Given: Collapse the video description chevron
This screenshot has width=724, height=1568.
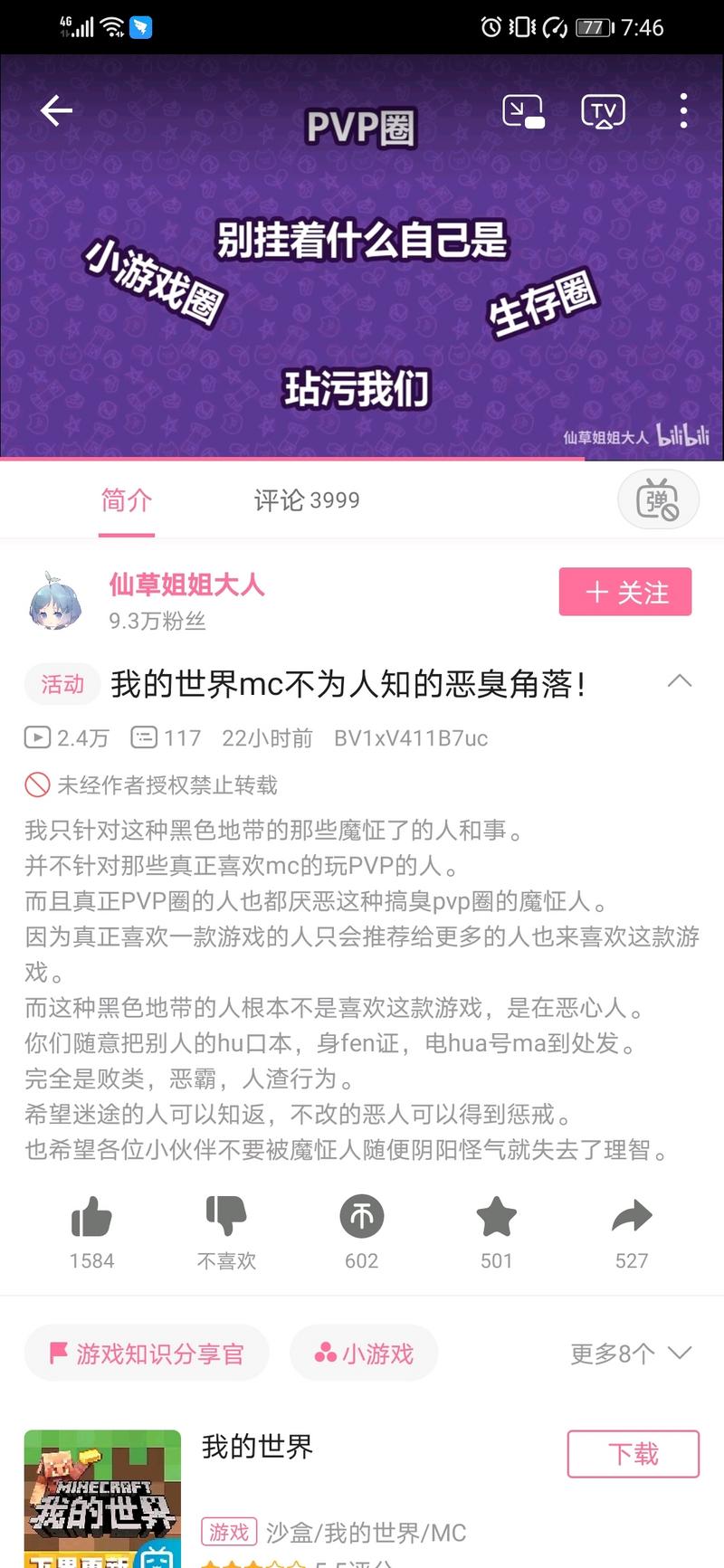Looking at the screenshot, I should point(680,682).
